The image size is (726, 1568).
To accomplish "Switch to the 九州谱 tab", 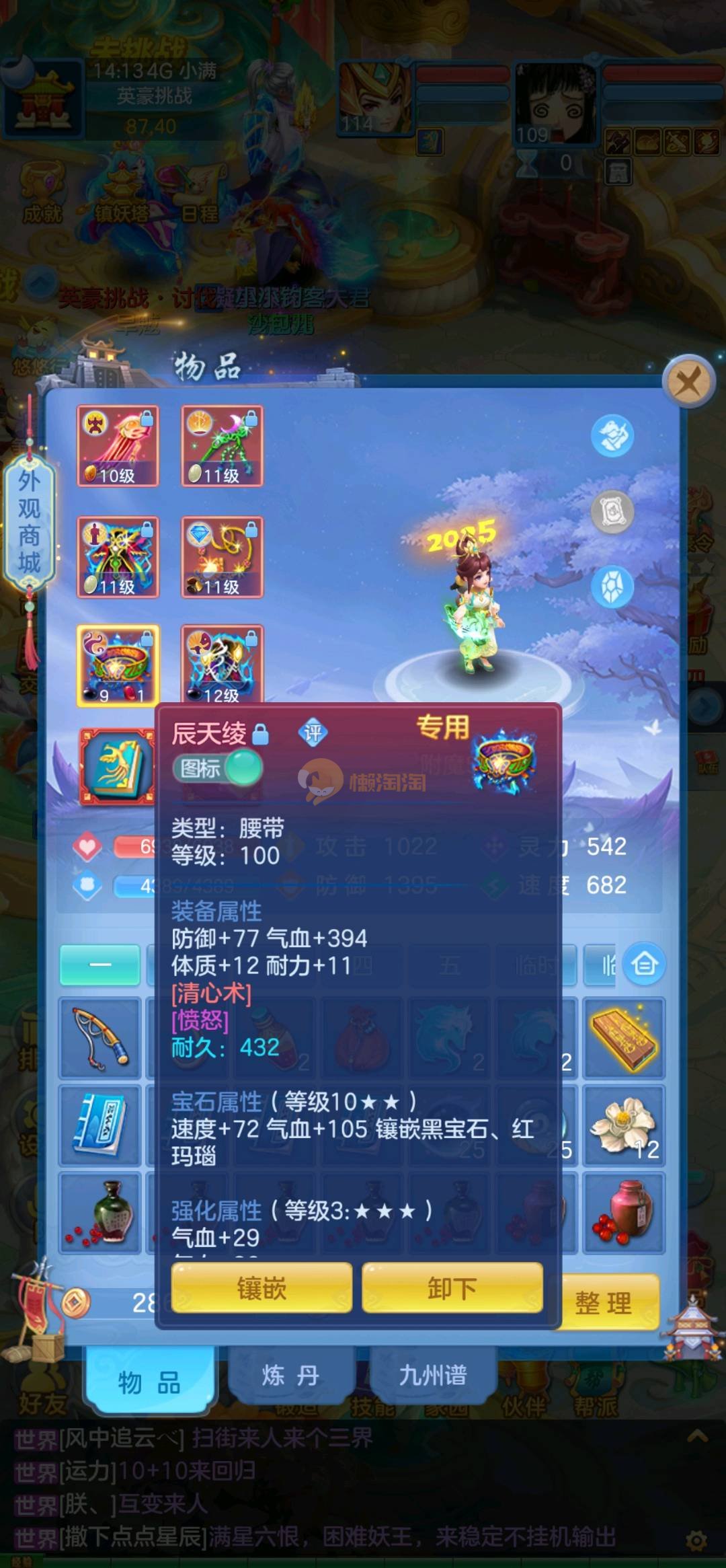I will 433,1375.
